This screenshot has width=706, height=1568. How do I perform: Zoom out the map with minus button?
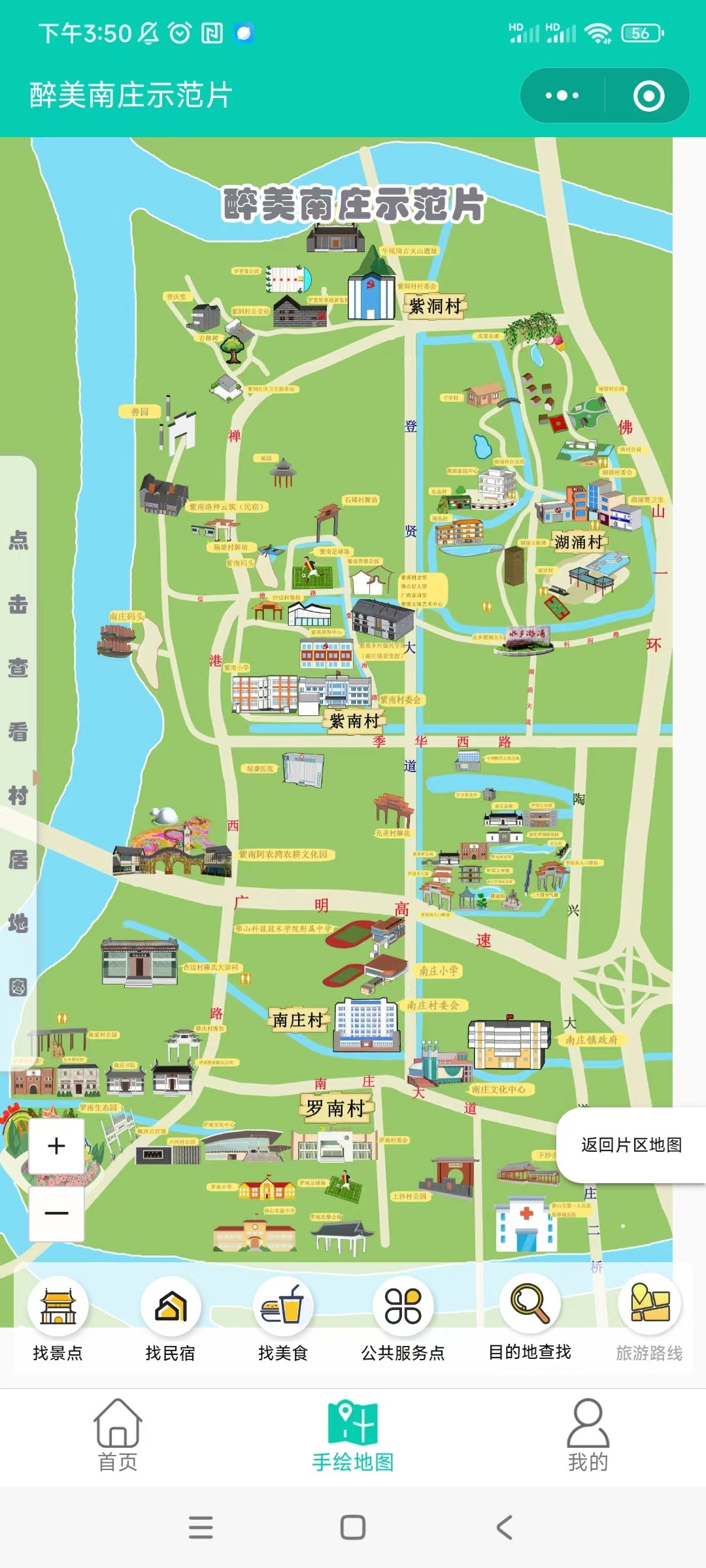(x=56, y=1213)
